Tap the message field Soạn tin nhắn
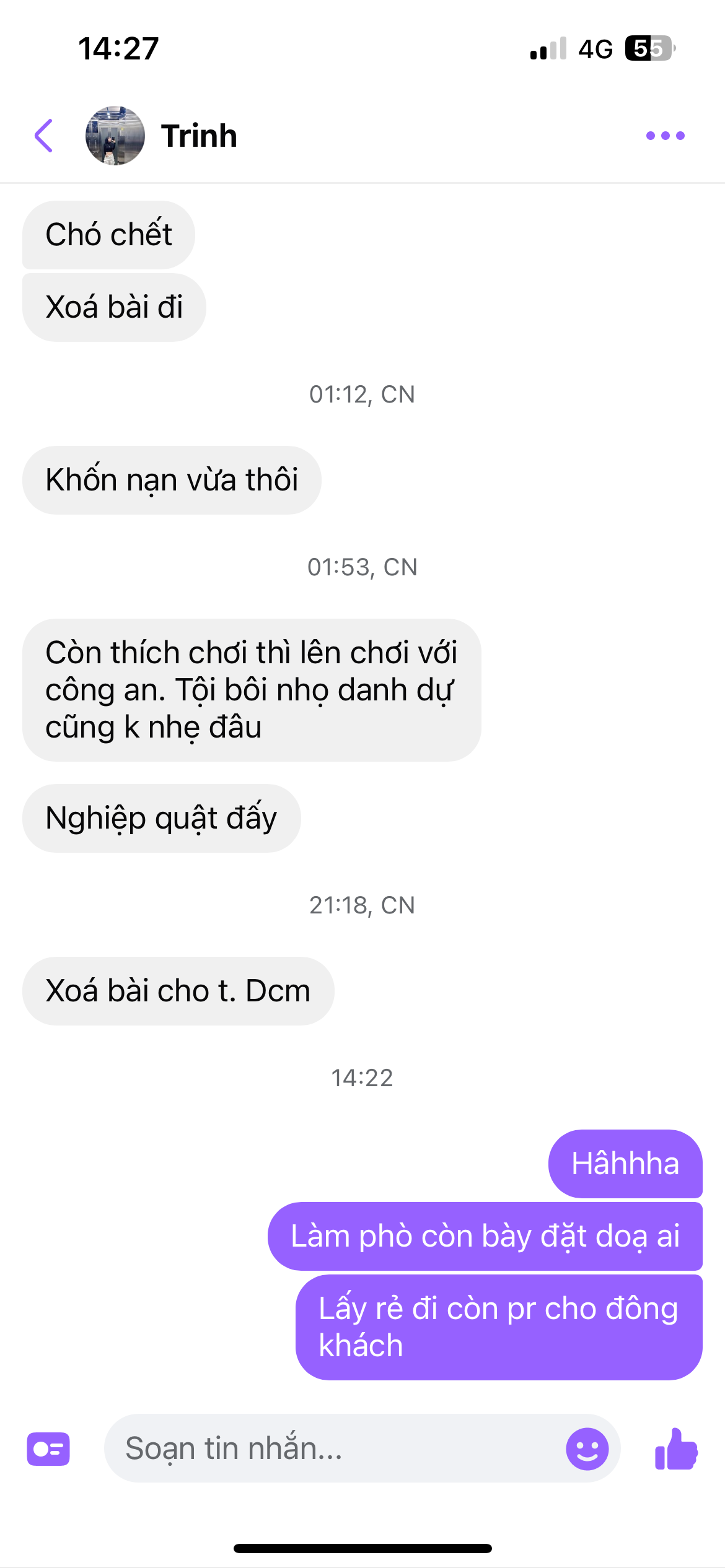 pos(335,1448)
